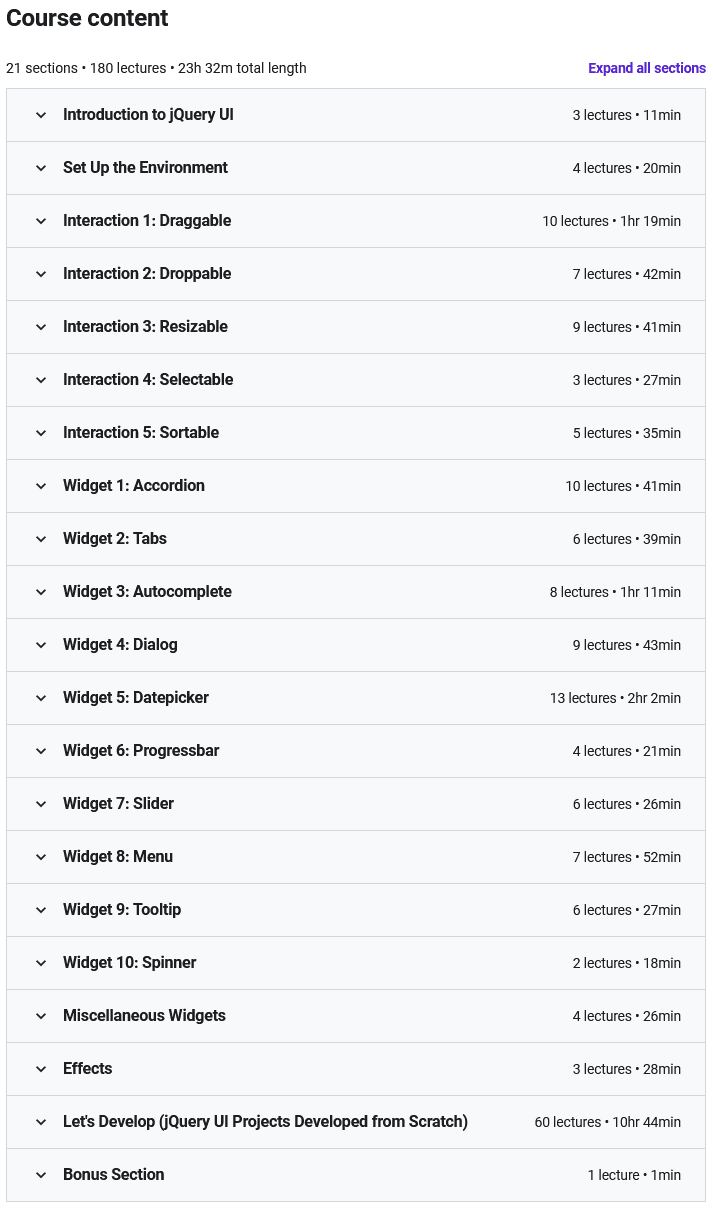Expand Interaction 2: Droppable lectures
The image size is (713, 1210).
[356, 274]
